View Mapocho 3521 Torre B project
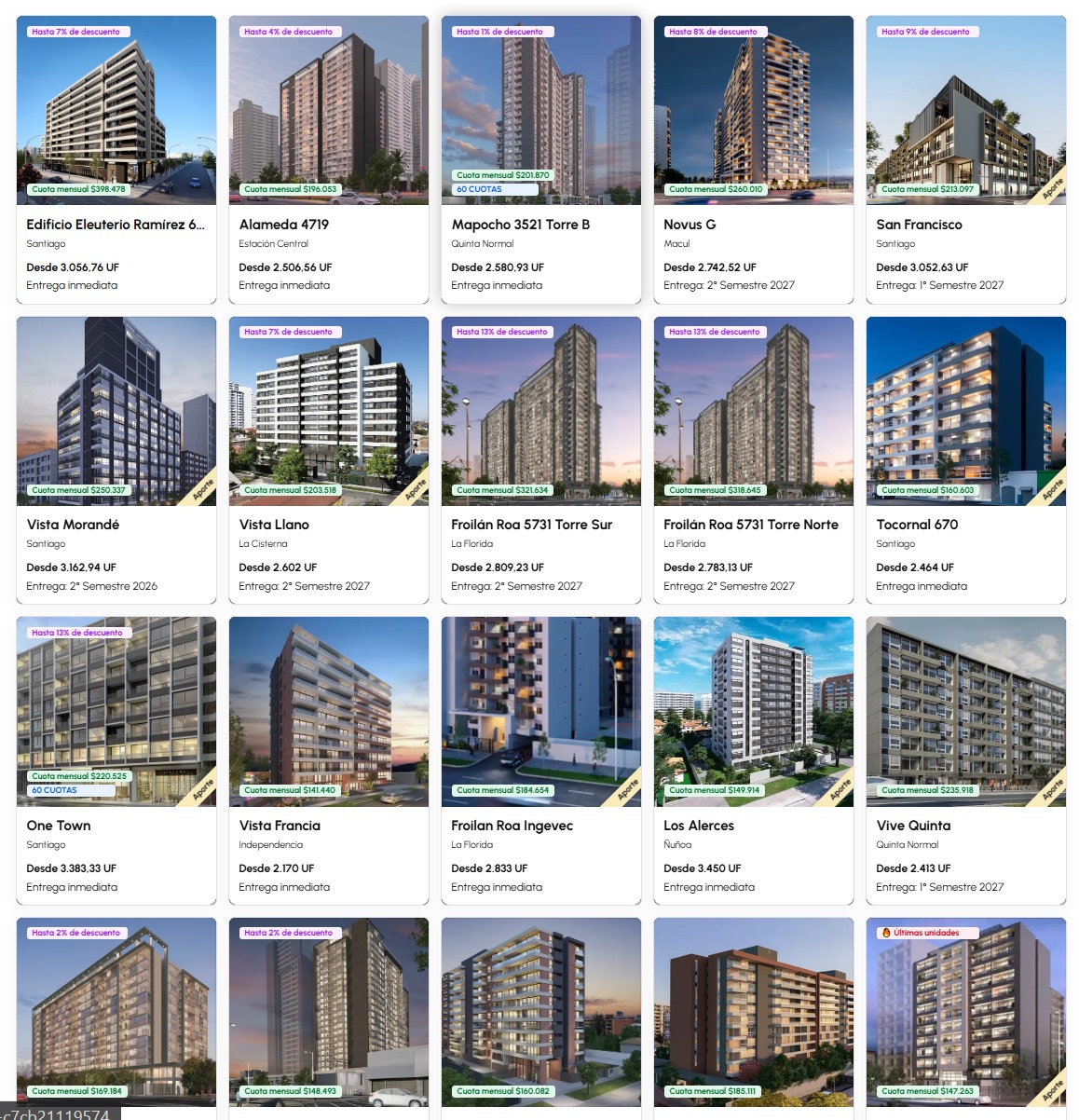The width and height of the screenshot is (1079, 1120). pos(520,225)
